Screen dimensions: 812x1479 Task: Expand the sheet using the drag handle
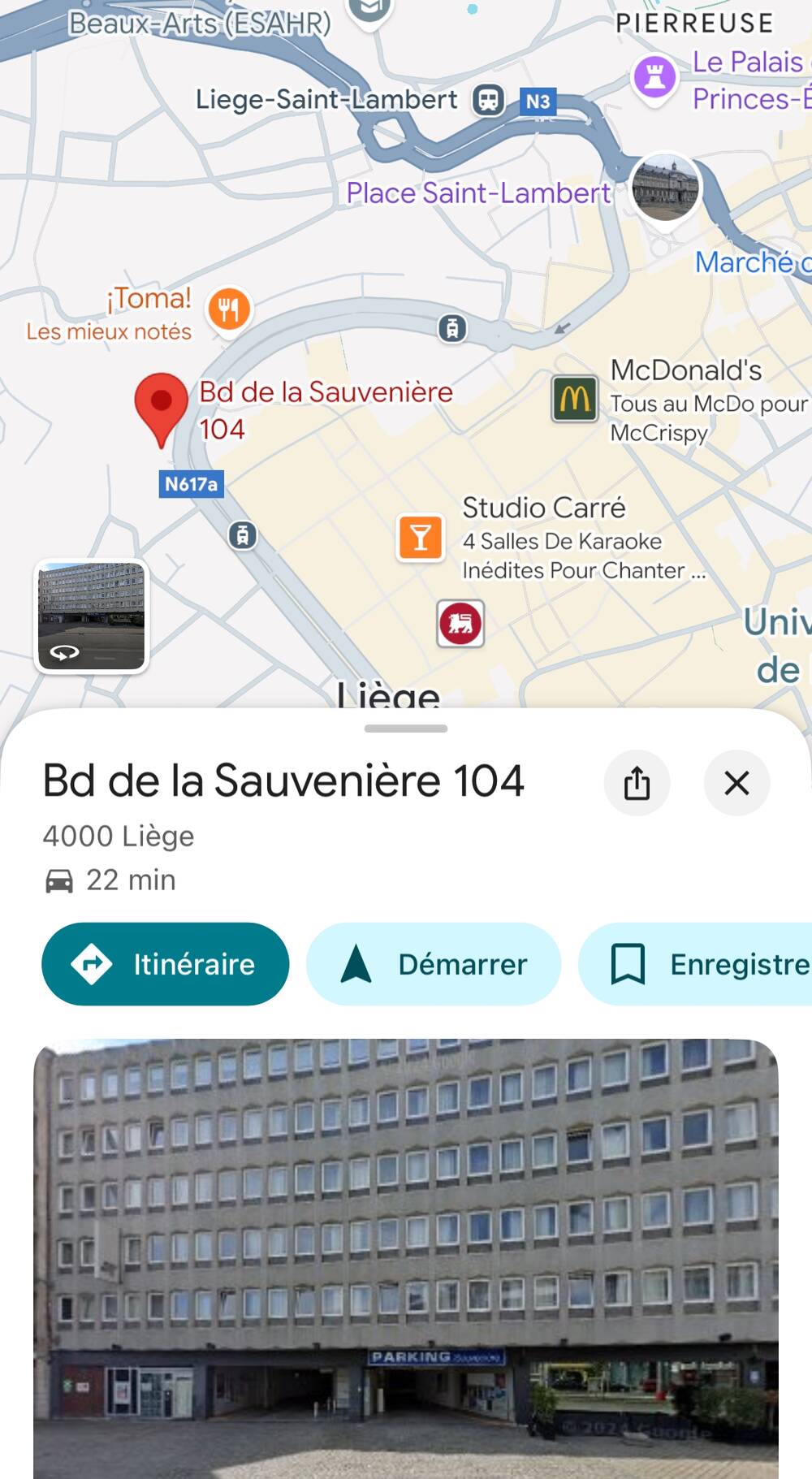[406, 729]
